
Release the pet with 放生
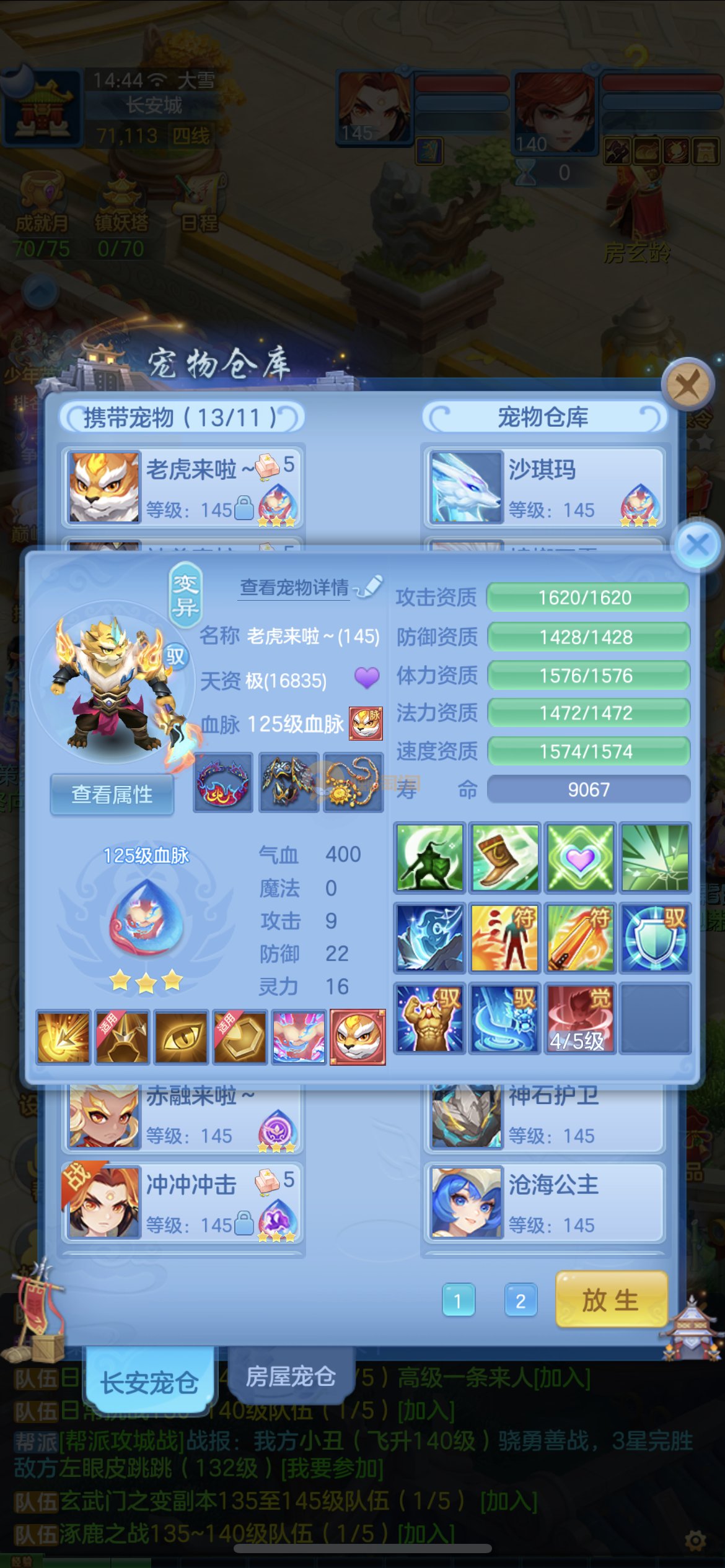(x=610, y=1300)
